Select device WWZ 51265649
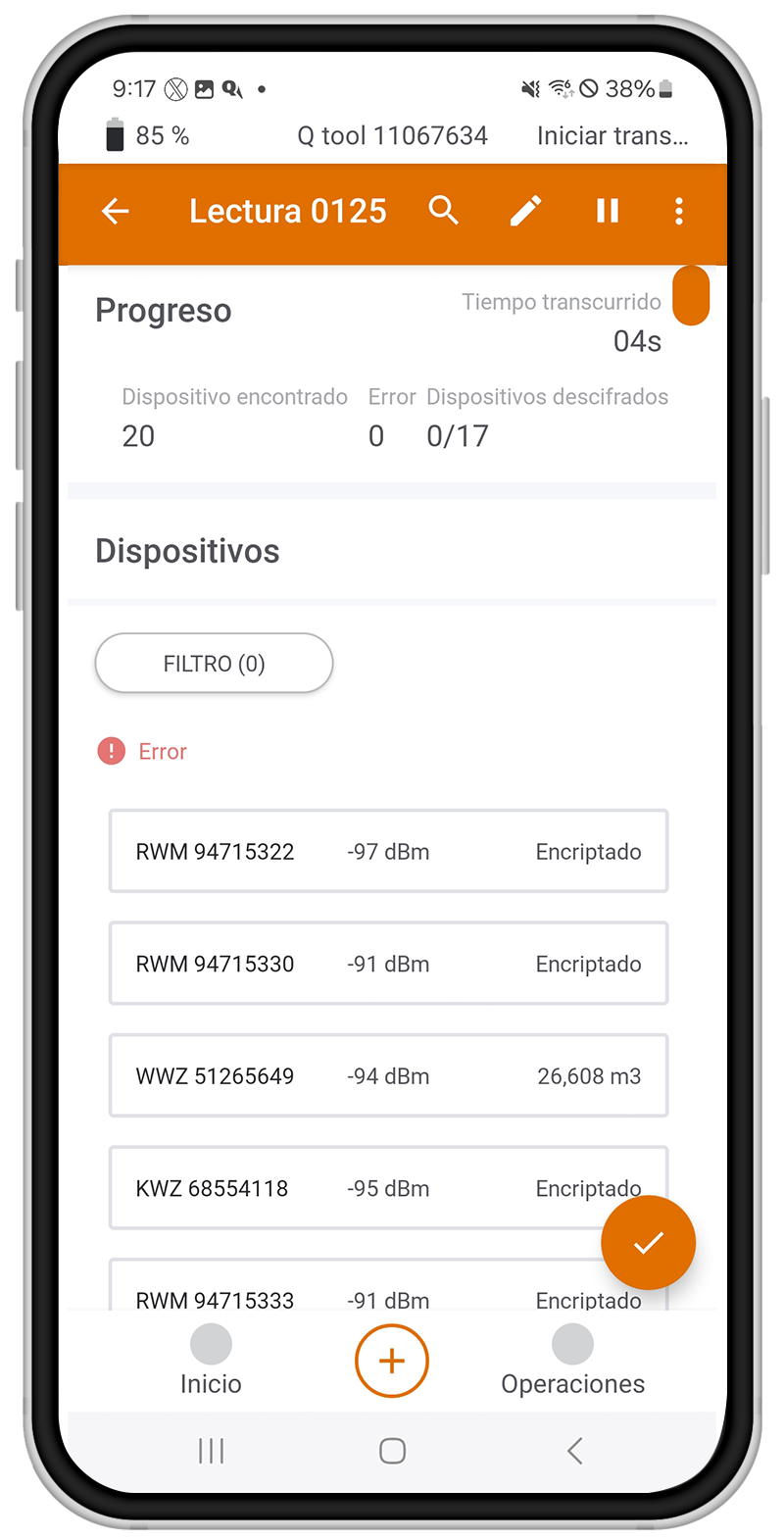784x1540 pixels. click(x=388, y=1075)
